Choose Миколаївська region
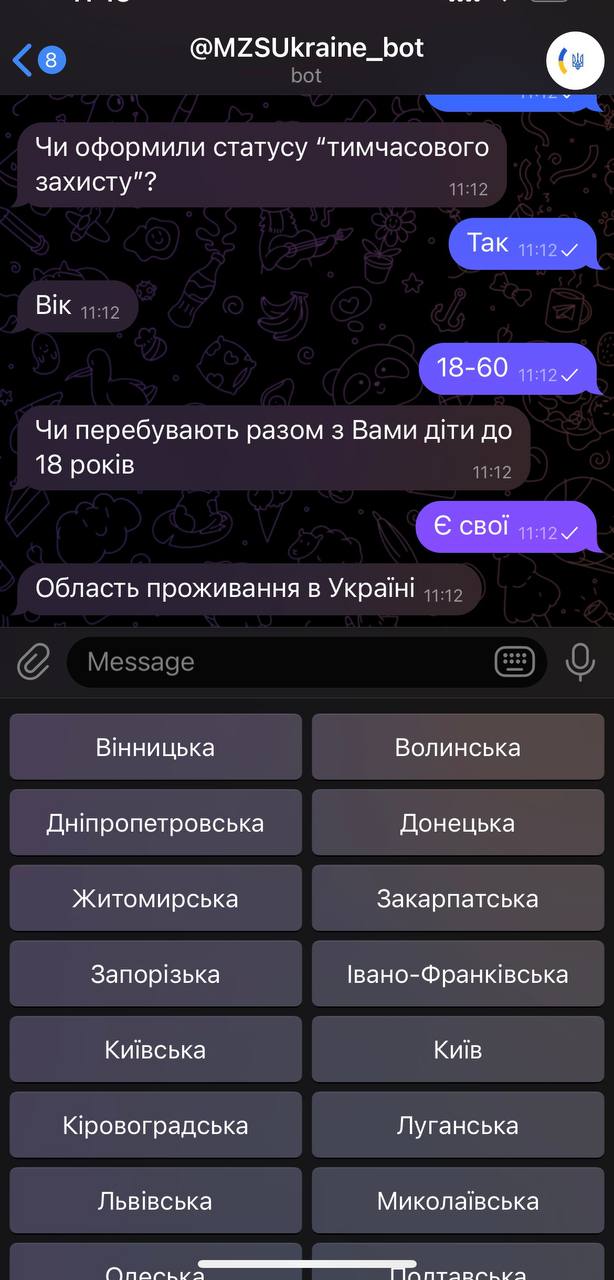 coord(458,1201)
